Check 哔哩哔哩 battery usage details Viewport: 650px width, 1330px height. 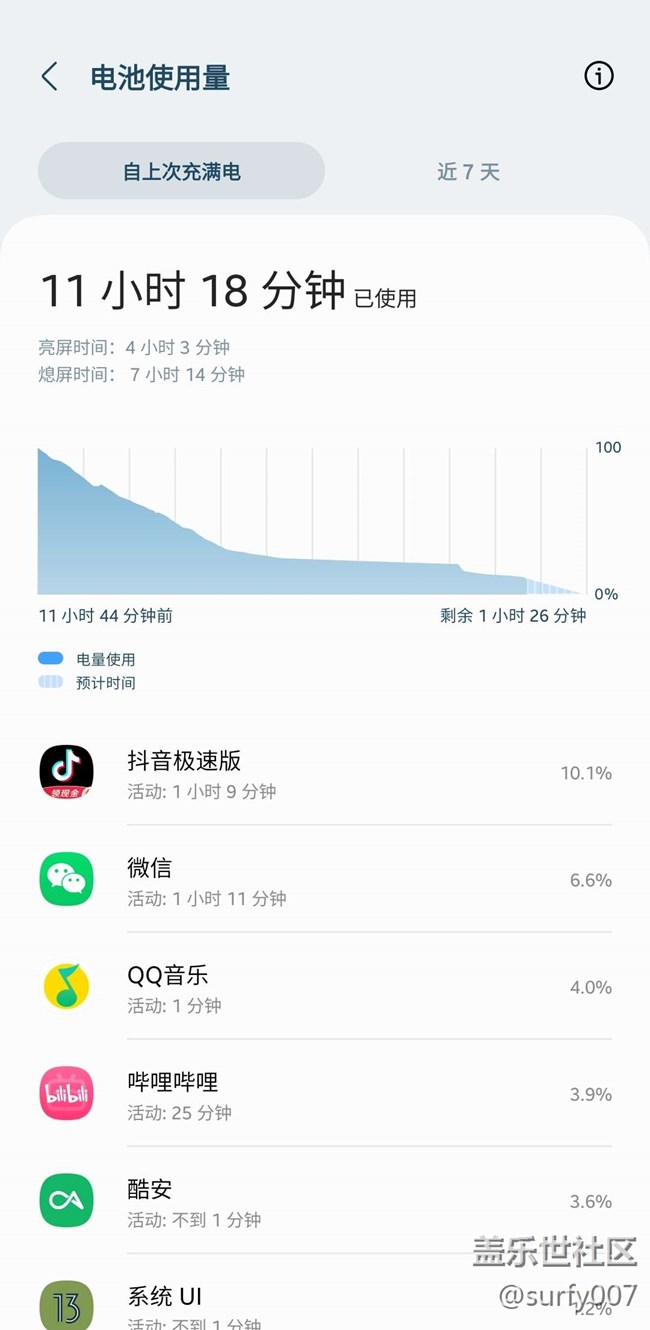(325, 1094)
